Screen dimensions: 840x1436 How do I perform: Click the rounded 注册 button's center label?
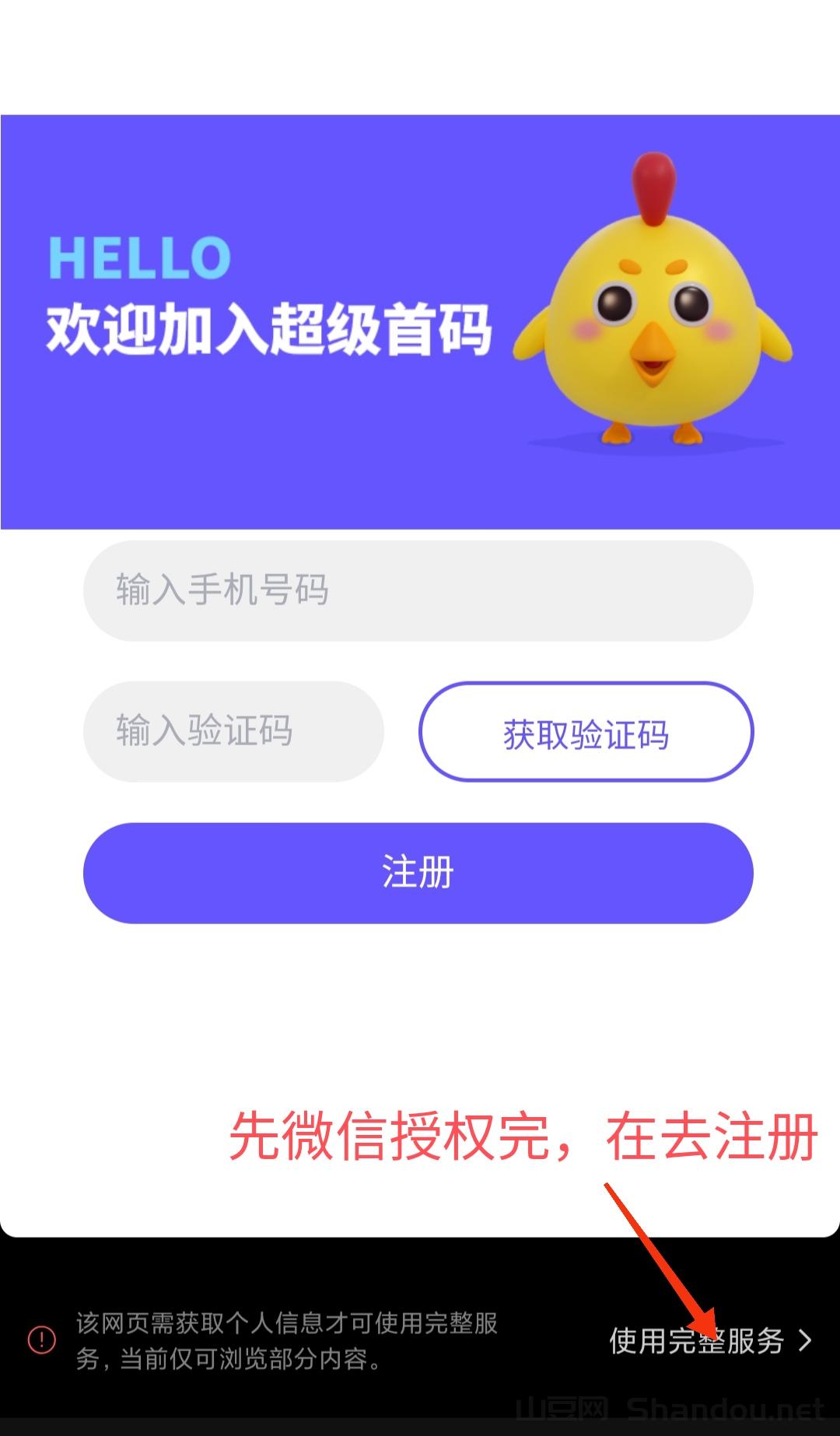pyautogui.click(x=418, y=873)
